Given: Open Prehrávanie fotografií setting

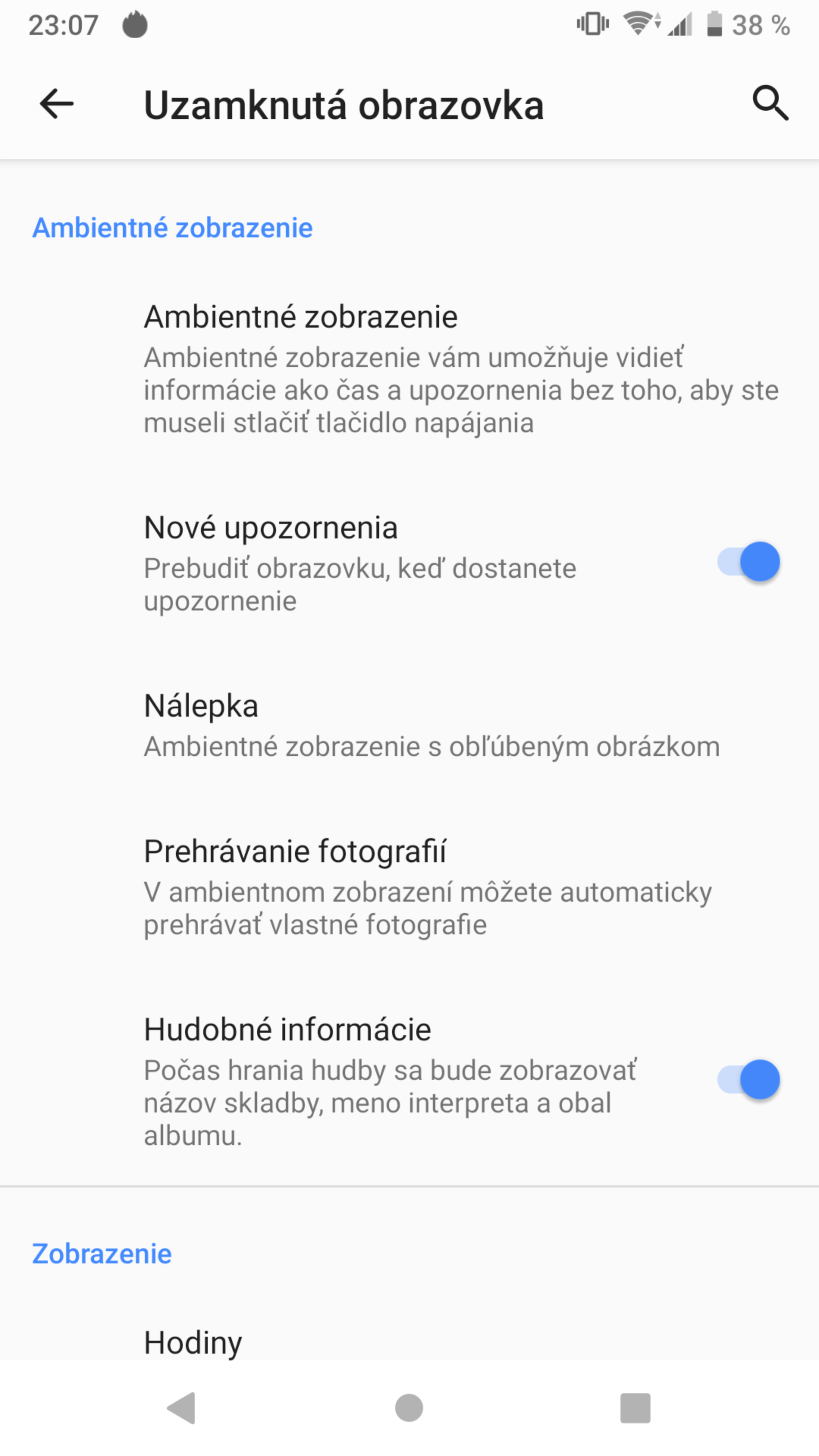Looking at the screenshot, I should [x=409, y=887].
